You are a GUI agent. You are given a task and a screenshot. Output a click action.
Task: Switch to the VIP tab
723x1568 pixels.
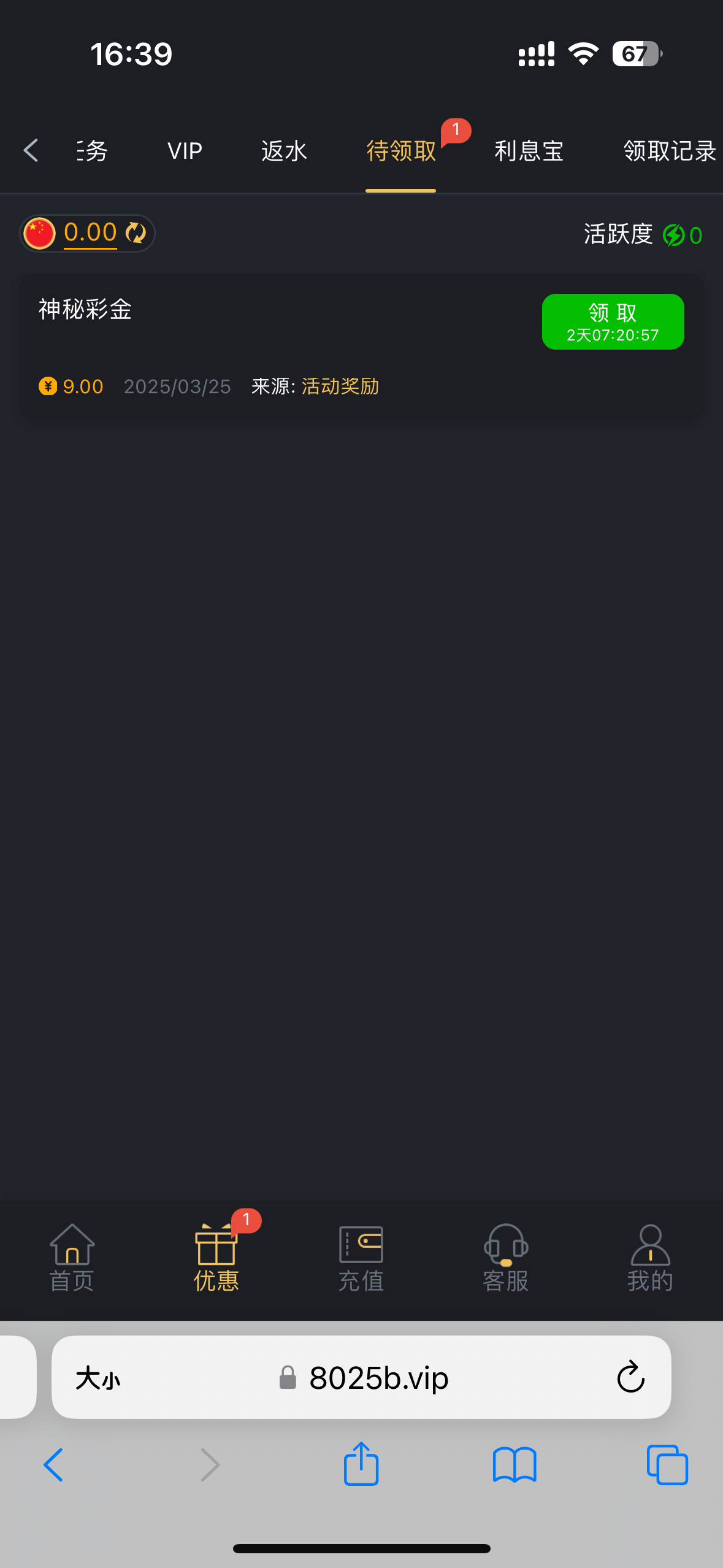pyautogui.click(x=185, y=151)
